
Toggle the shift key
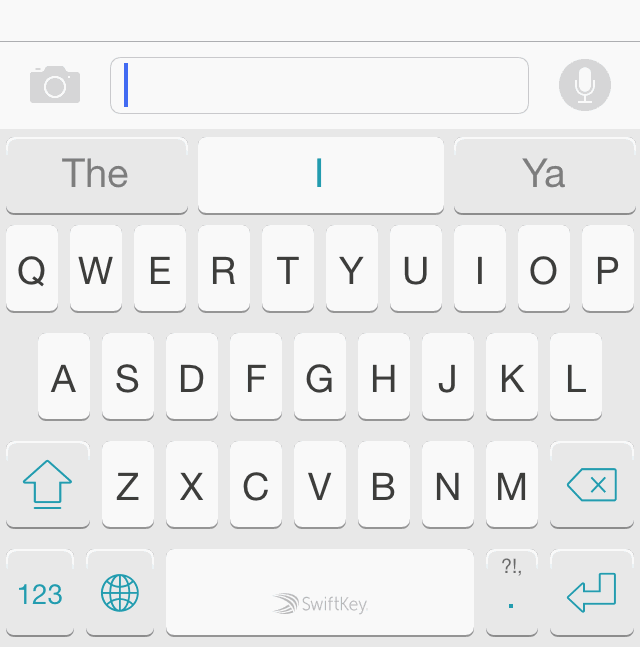click(x=48, y=485)
